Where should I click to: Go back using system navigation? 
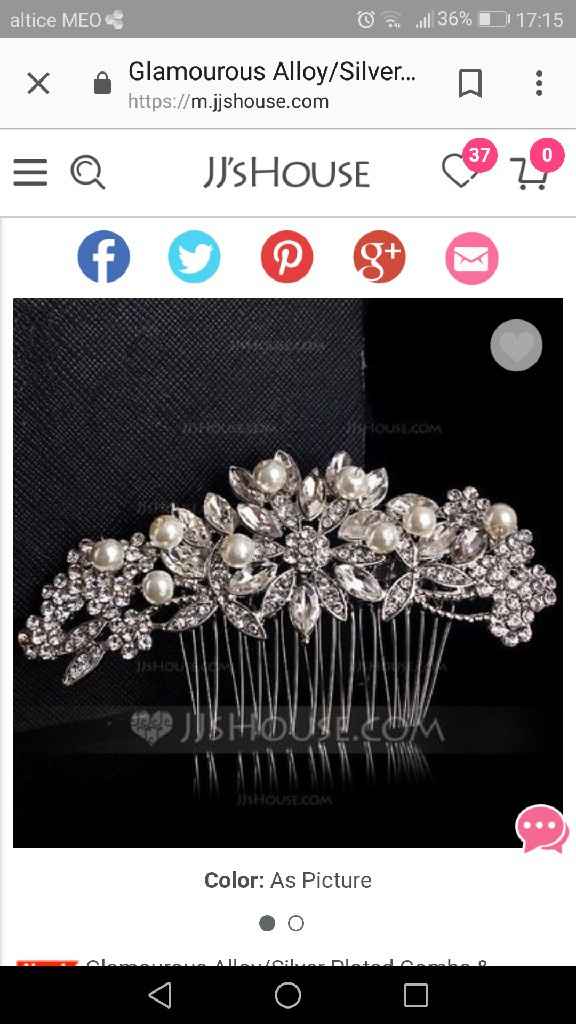point(160,995)
